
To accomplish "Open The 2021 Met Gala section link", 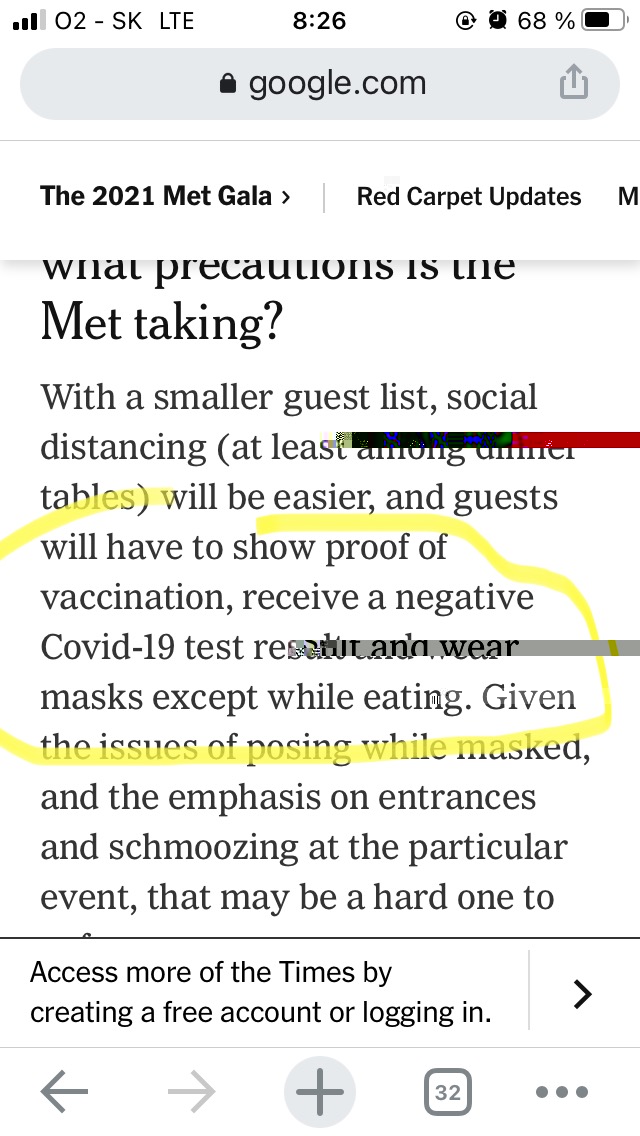I will click(x=165, y=196).
